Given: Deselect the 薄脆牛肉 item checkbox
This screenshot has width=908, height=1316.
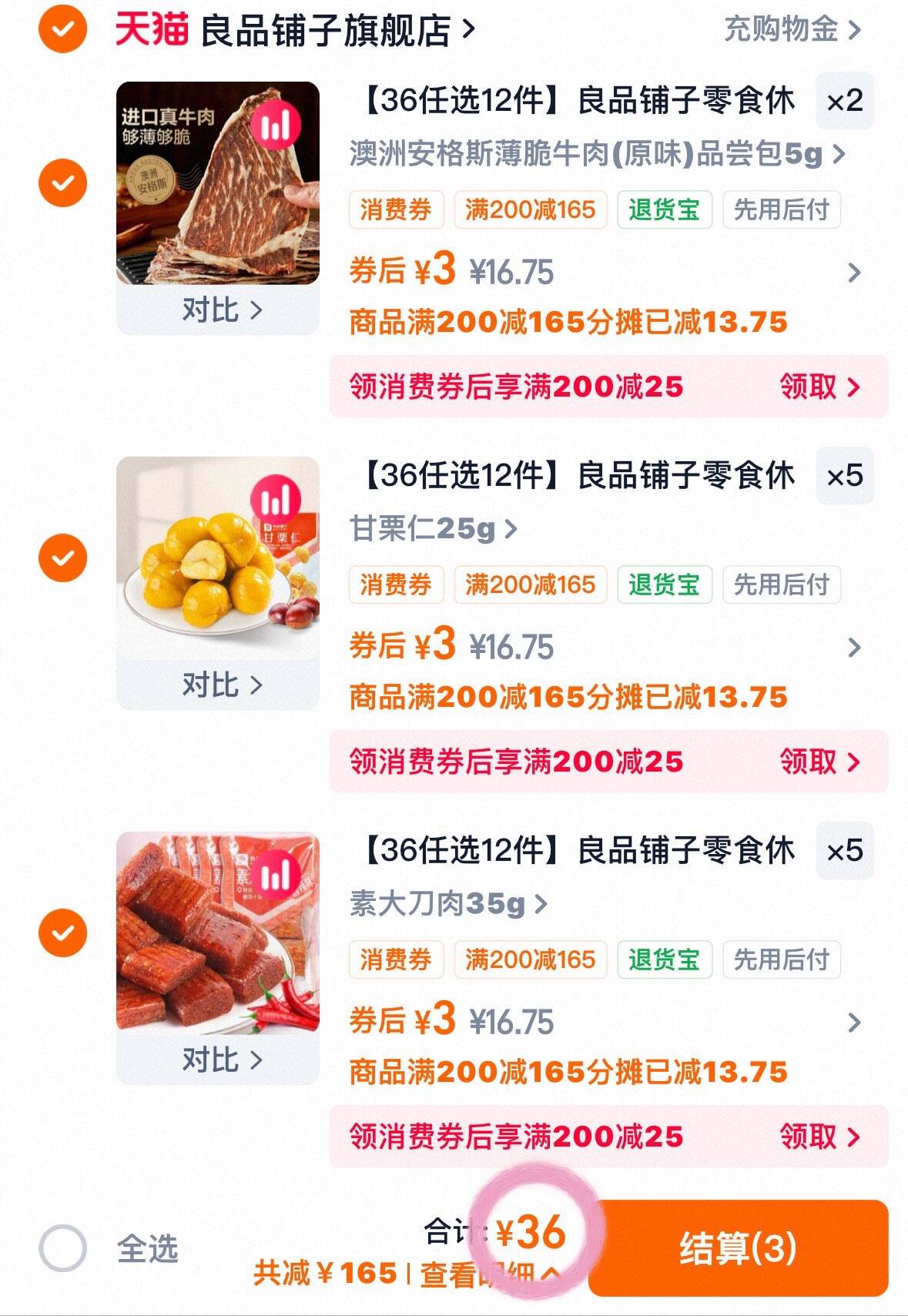Looking at the screenshot, I should tap(62, 183).
